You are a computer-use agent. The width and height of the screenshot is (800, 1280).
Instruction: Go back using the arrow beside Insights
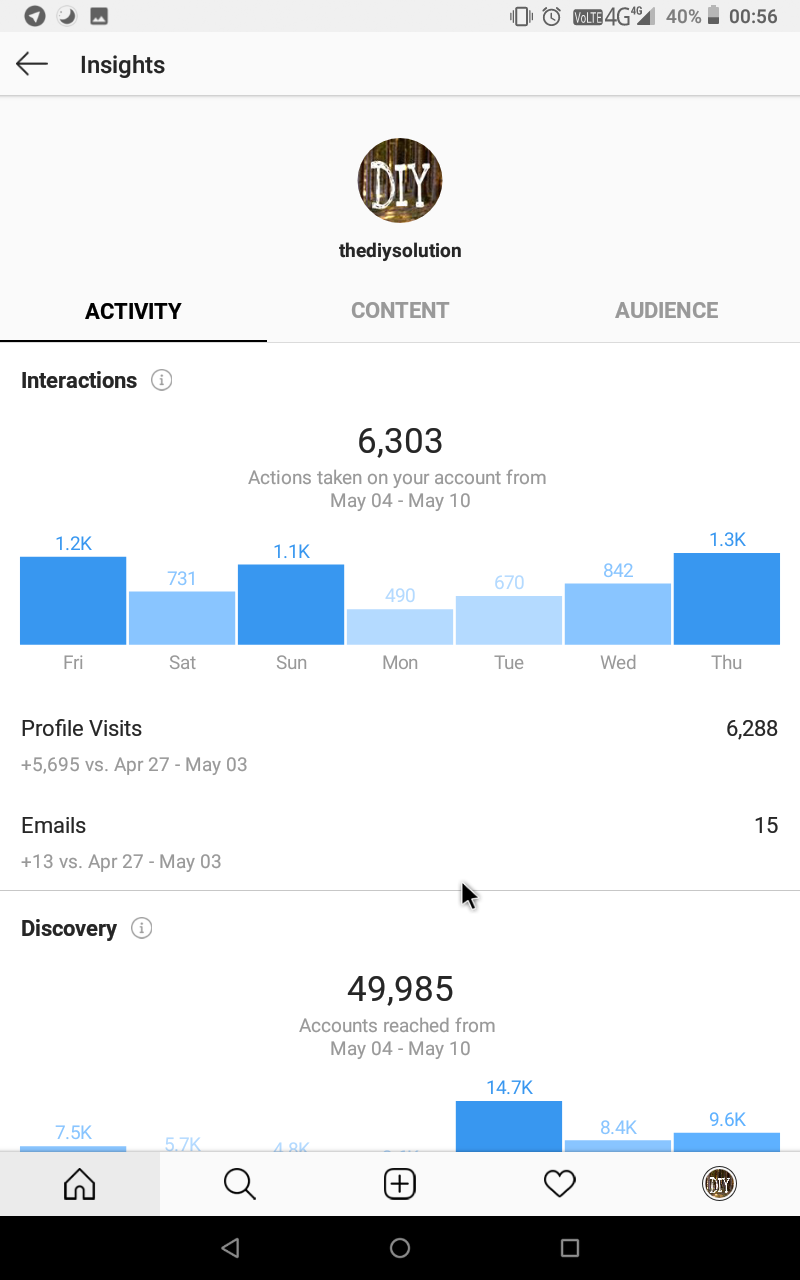(32, 65)
